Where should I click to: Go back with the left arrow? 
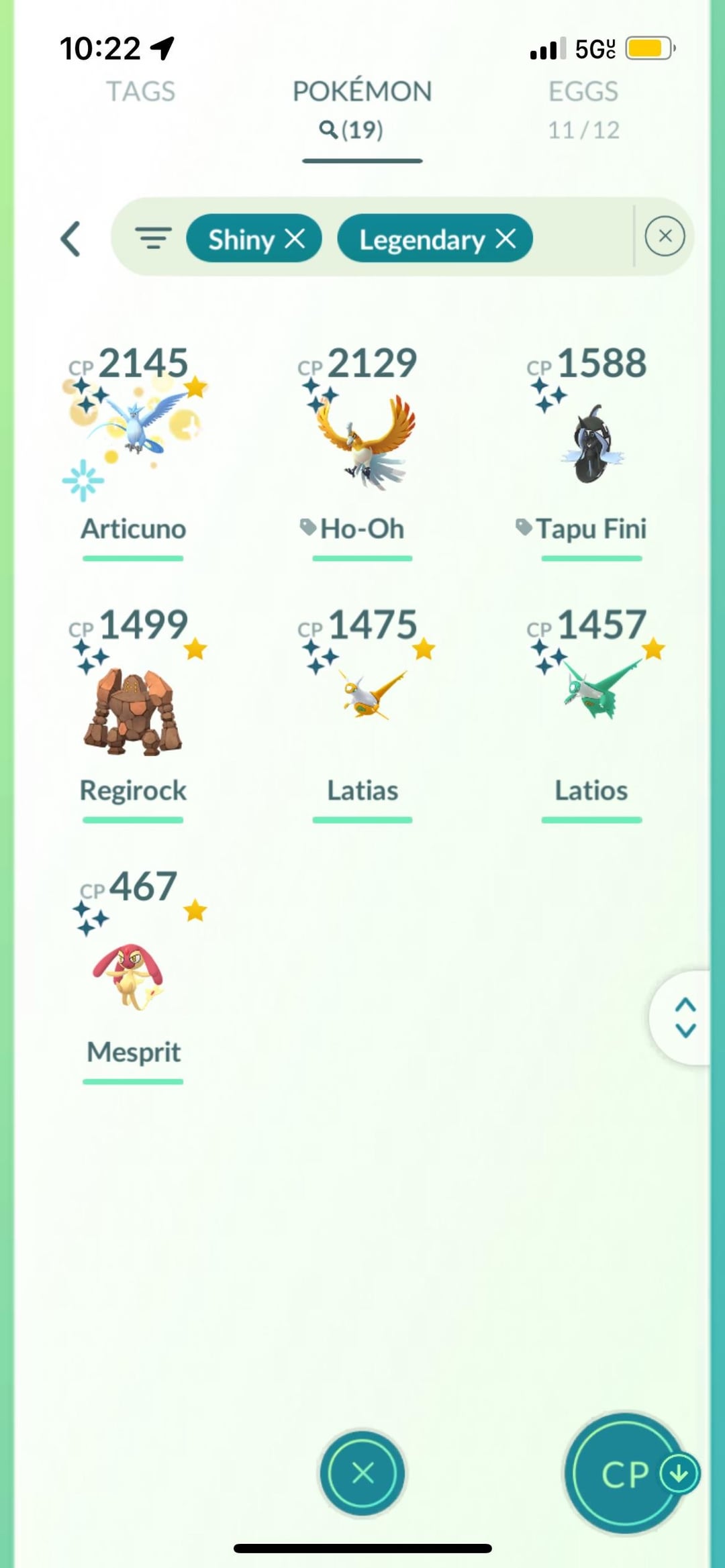tap(71, 239)
